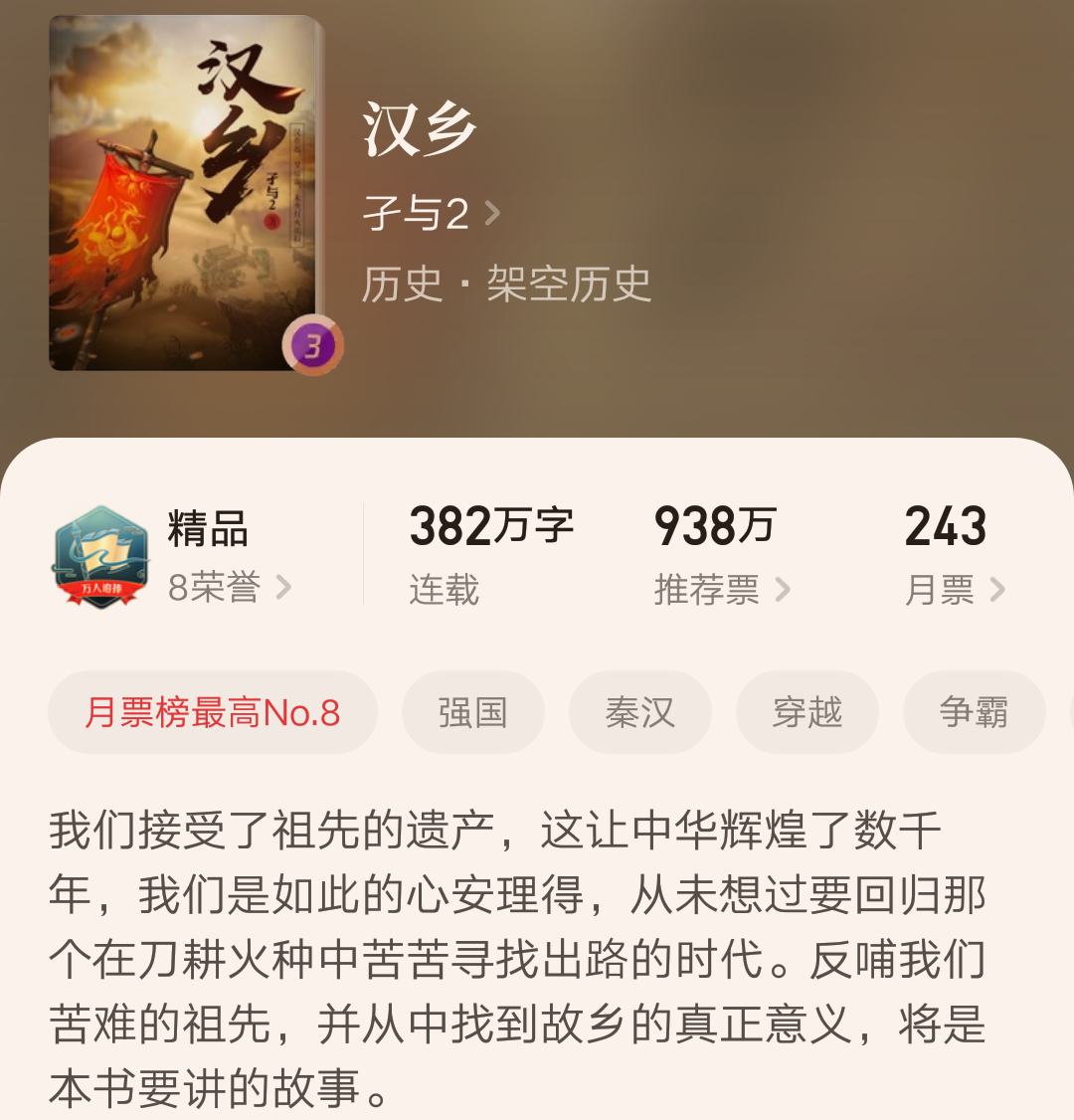The image size is (1074, 1120).
Task: Open the 推荐票 recommendation tickets page
Action: click(x=721, y=590)
